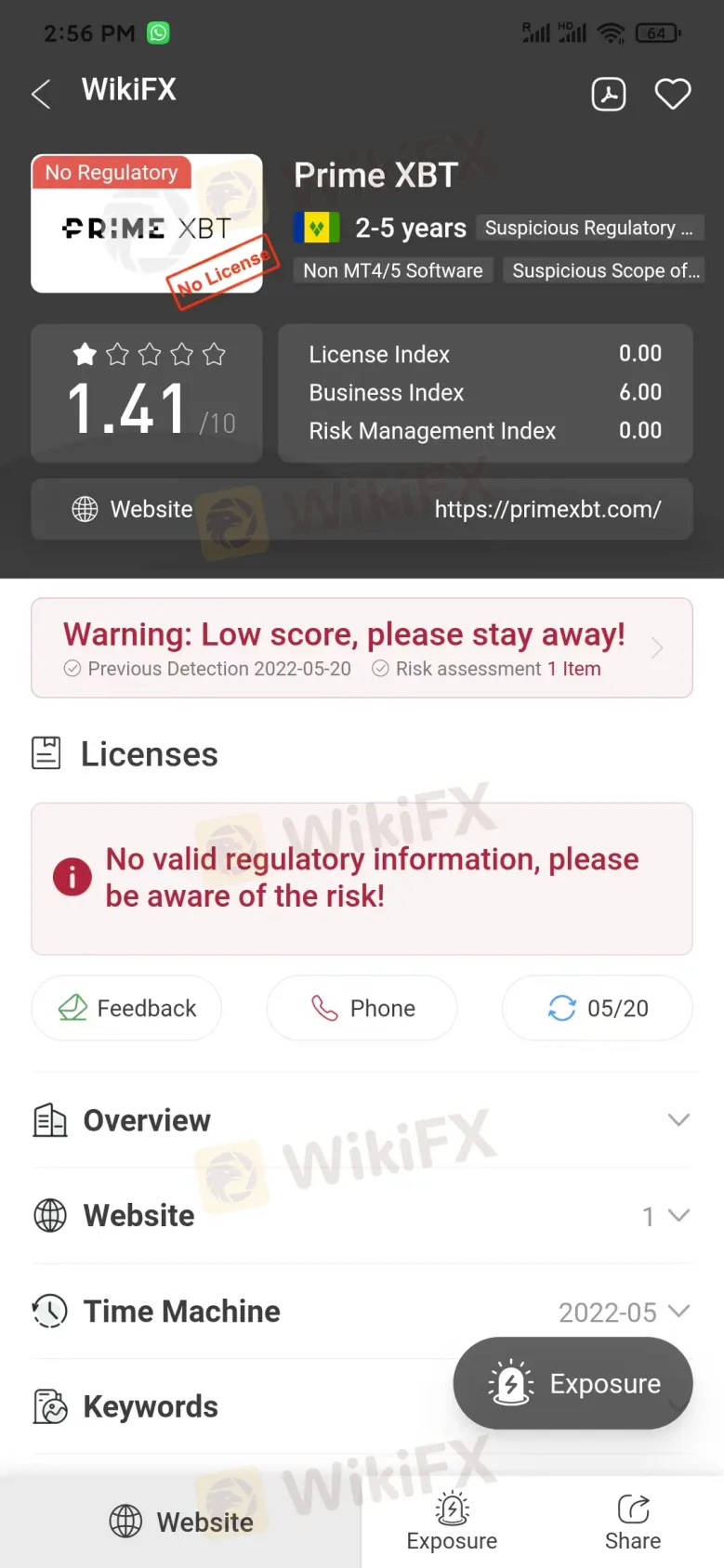Open the low score warning banner
This screenshot has width=724, height=1568.
tap(362, 647)
